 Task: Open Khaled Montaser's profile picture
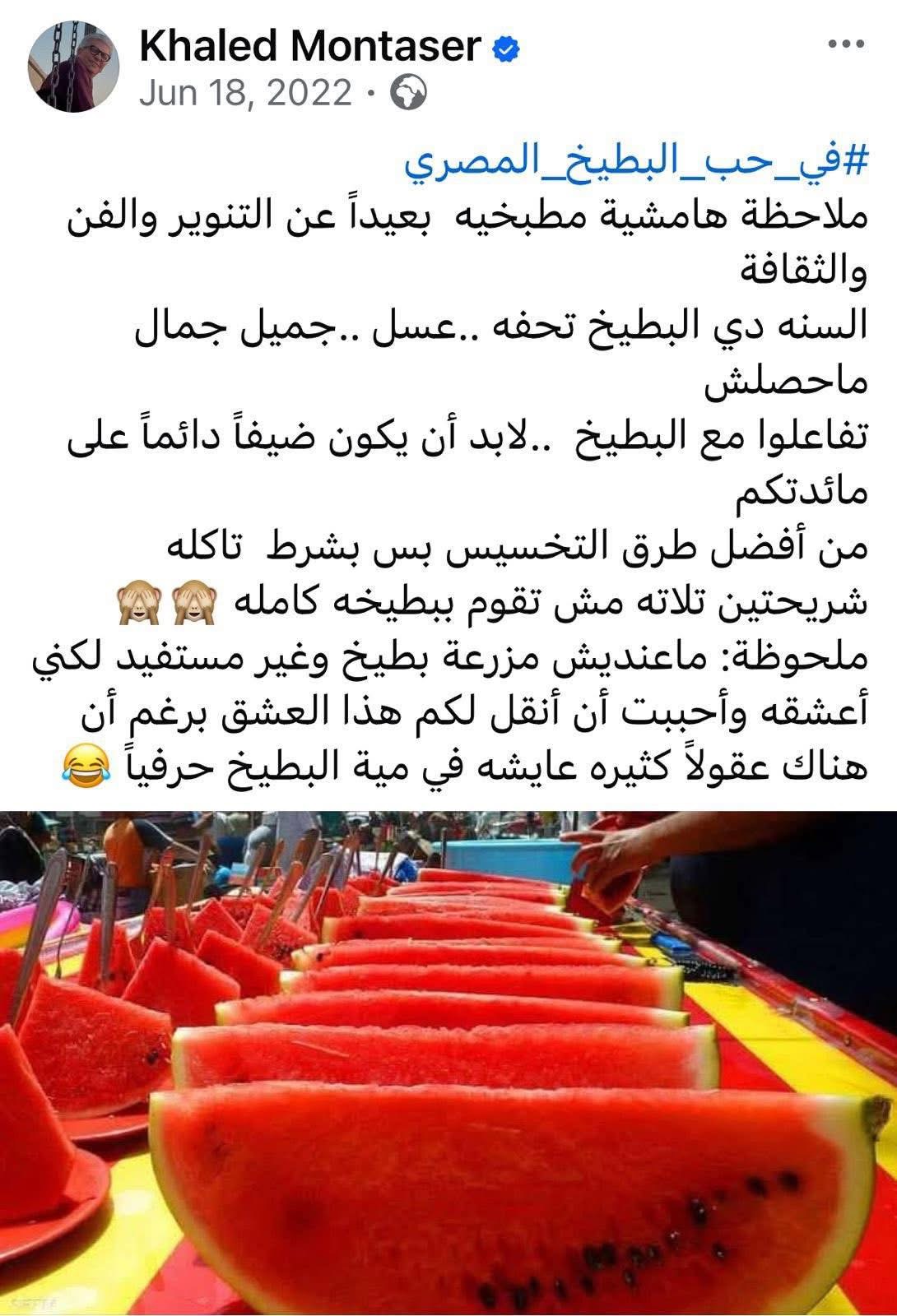point(73,67)
